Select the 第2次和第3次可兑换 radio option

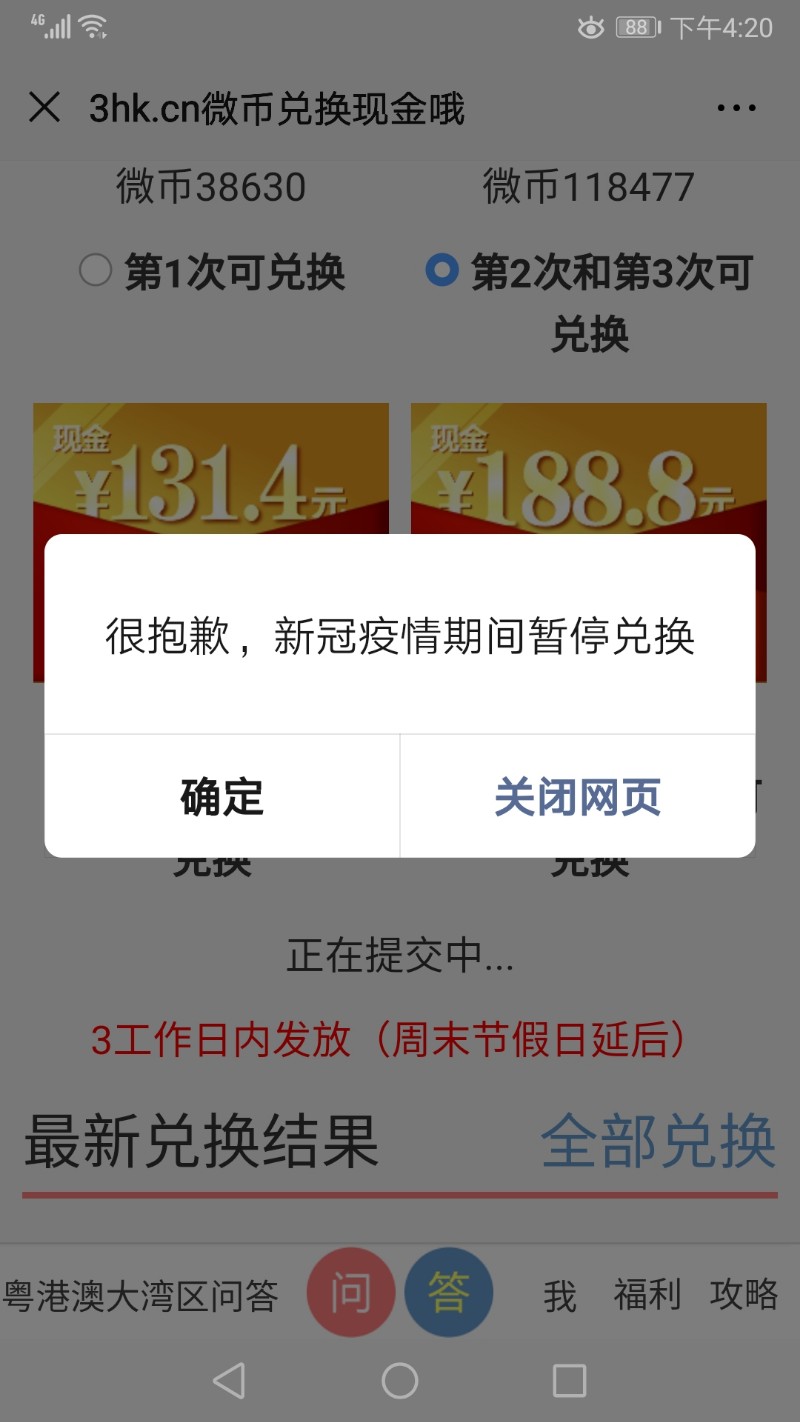(x=442, y=271)
